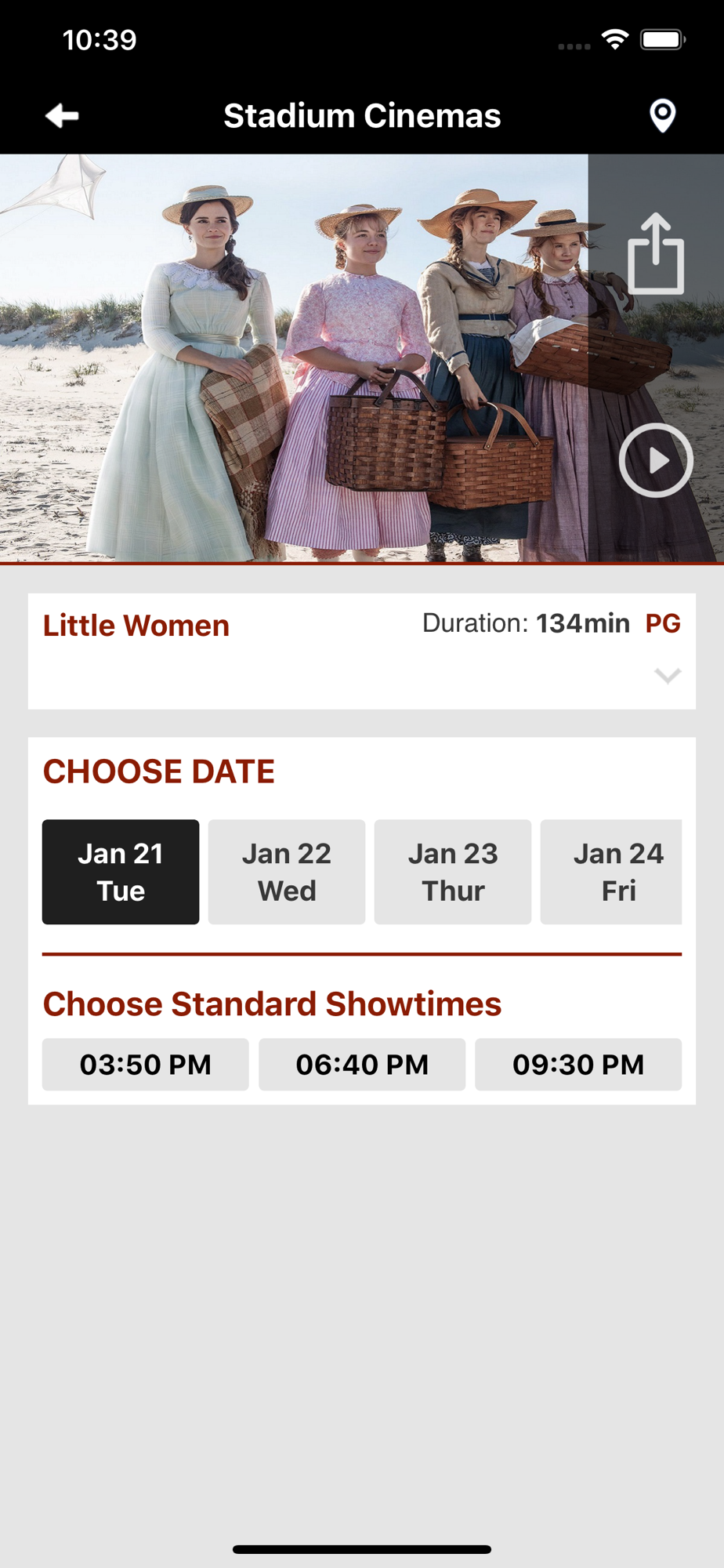Image resolution: width=724 pixels, height=1568 pixels.
Task: Go back using the arrow icon
Action: (x=62, y=116)
